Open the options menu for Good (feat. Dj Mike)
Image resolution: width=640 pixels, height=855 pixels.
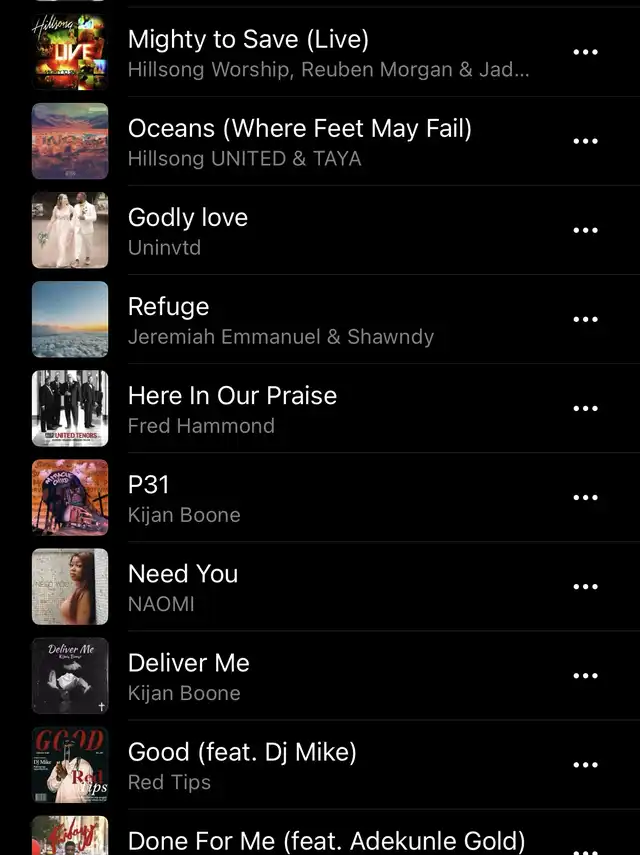585,764
